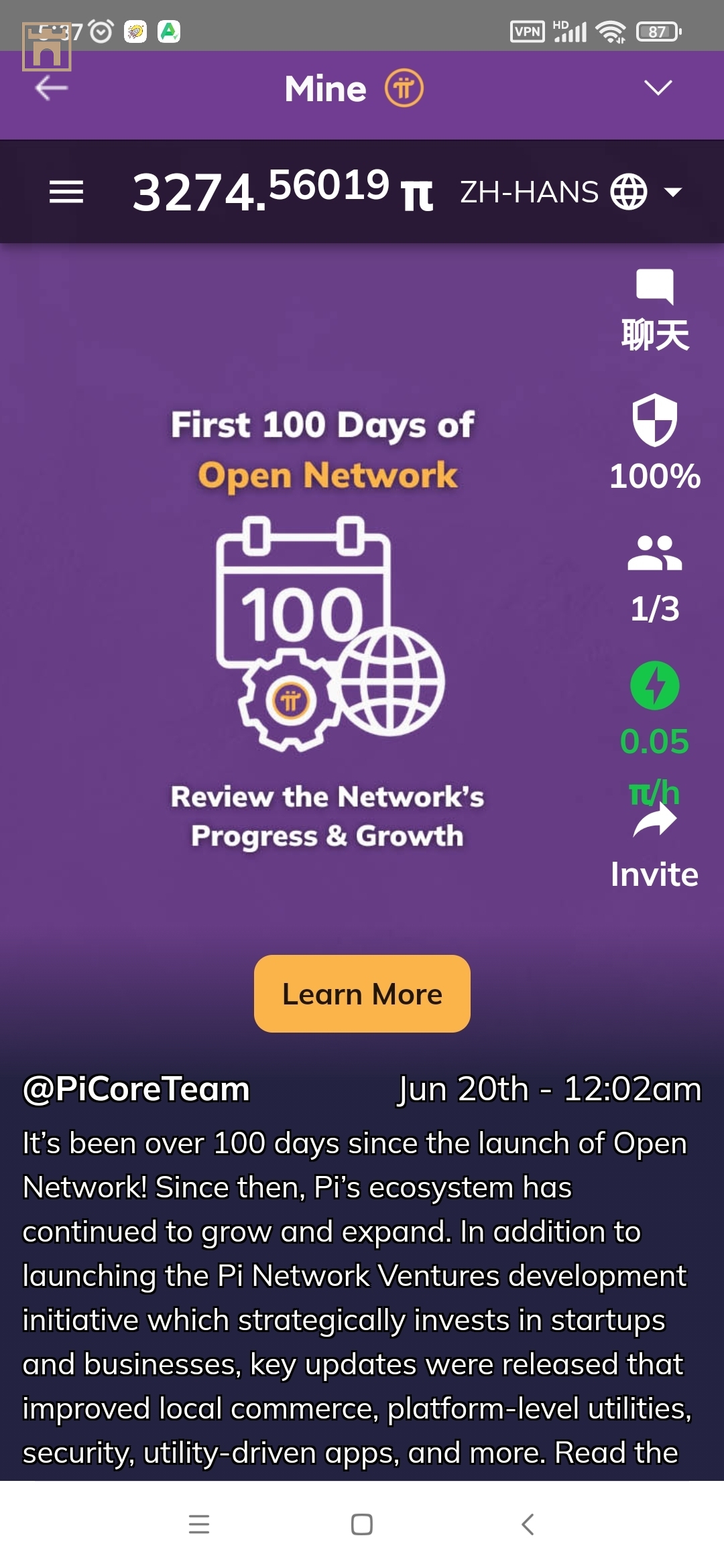
Task: Tap the system home button
Action: (362, 1524)
